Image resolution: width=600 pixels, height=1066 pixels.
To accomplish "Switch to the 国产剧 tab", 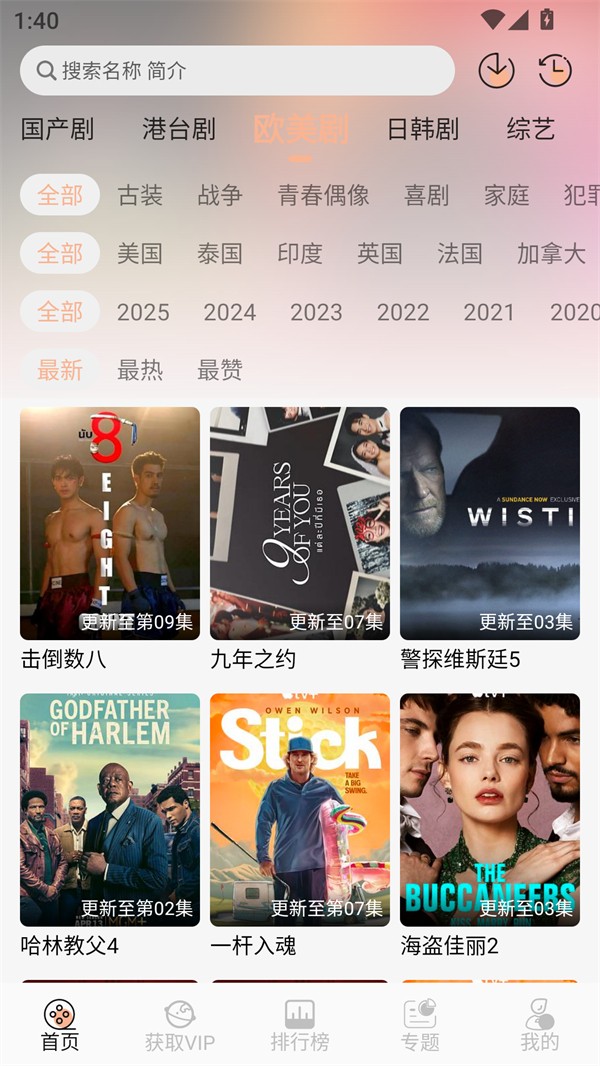I will [57, 129].
